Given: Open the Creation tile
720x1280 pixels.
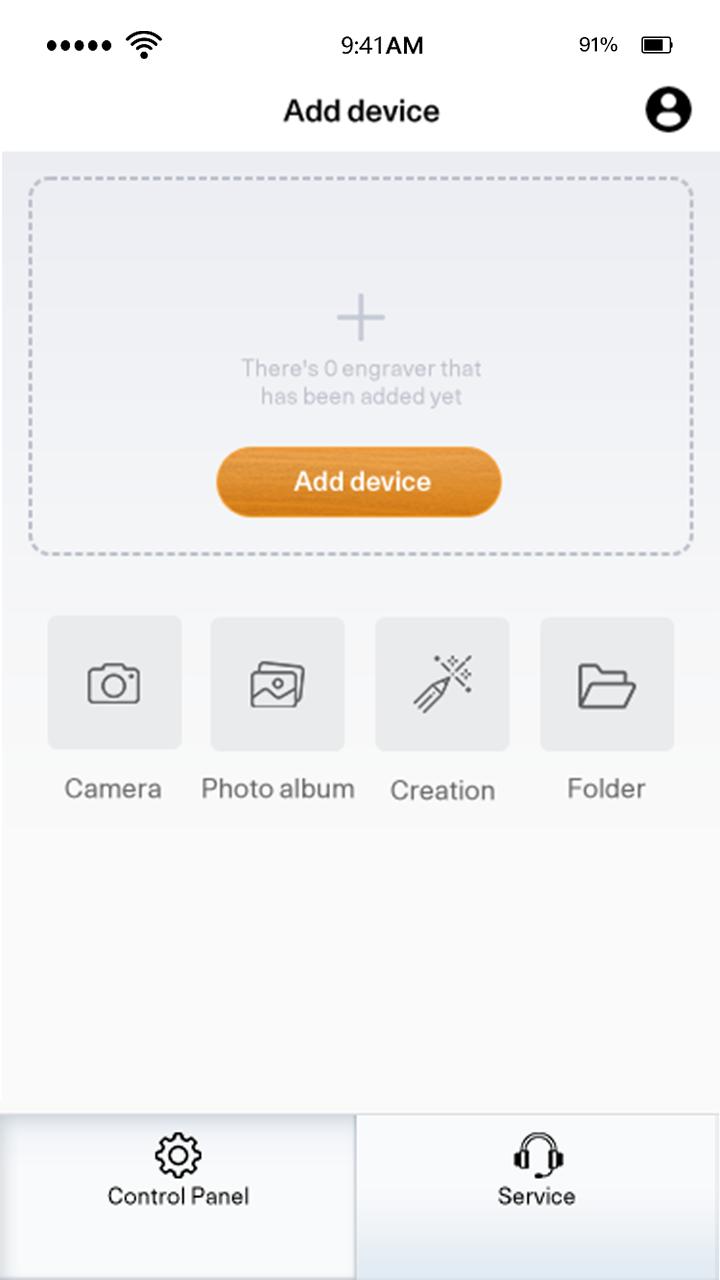Looking at the screenshot, I should click(442, 684).
